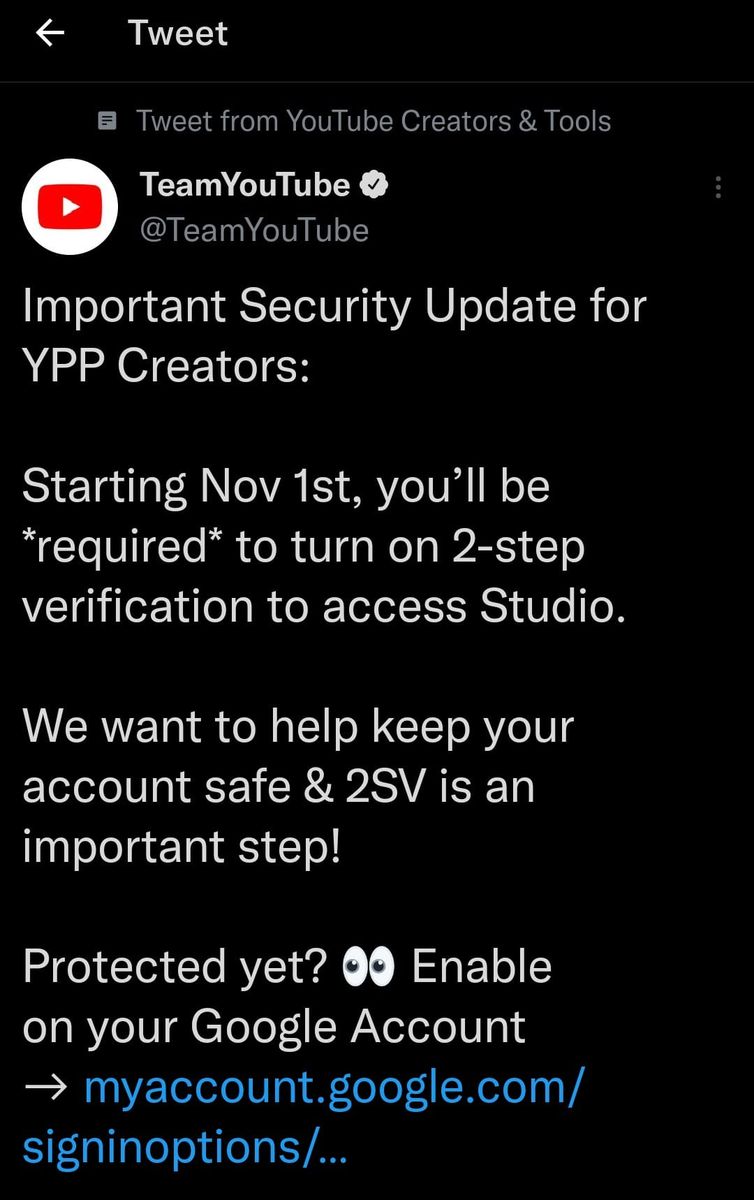Go back from the Tweet screen
Screen dimensions: 754x1200
click(50, 34)
